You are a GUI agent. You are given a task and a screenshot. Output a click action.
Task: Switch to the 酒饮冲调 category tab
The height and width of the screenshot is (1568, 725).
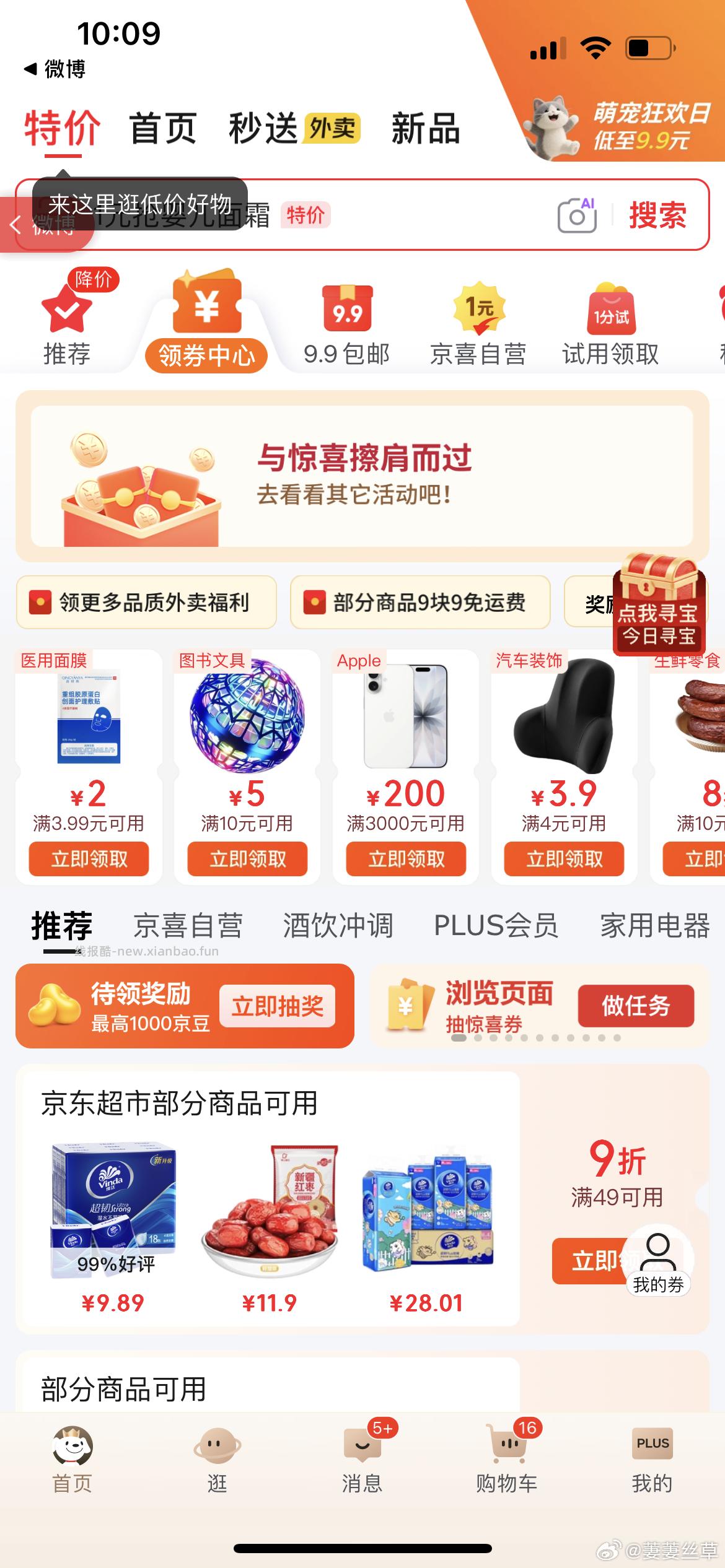(338, 926)
